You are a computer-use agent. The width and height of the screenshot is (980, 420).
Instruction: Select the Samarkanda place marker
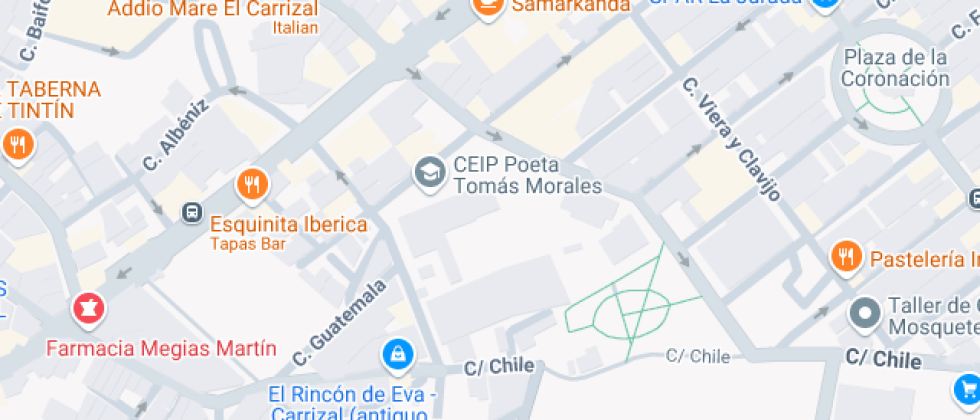pos(488,8)
